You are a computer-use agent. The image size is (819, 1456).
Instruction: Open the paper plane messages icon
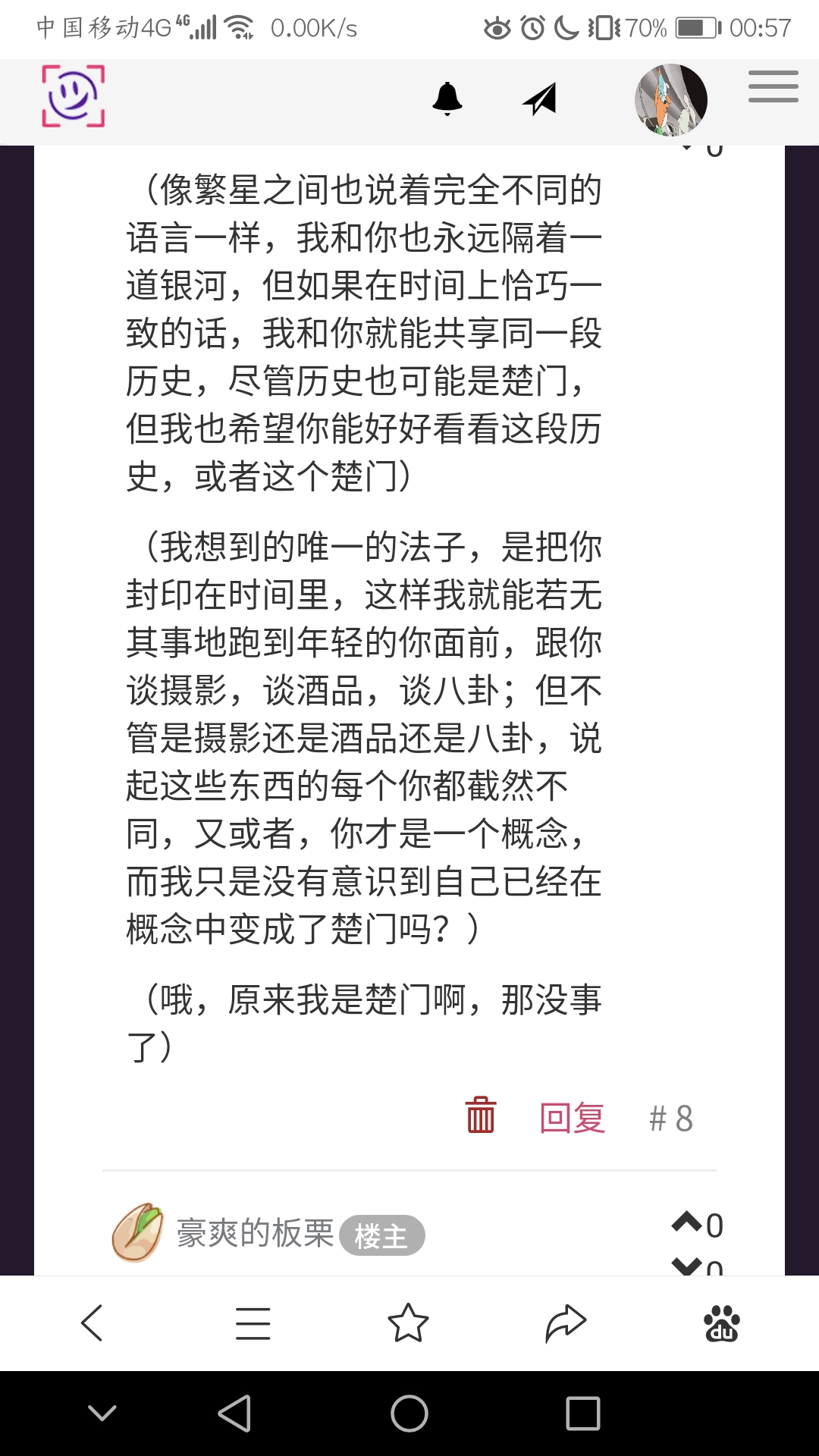point(540,99)
